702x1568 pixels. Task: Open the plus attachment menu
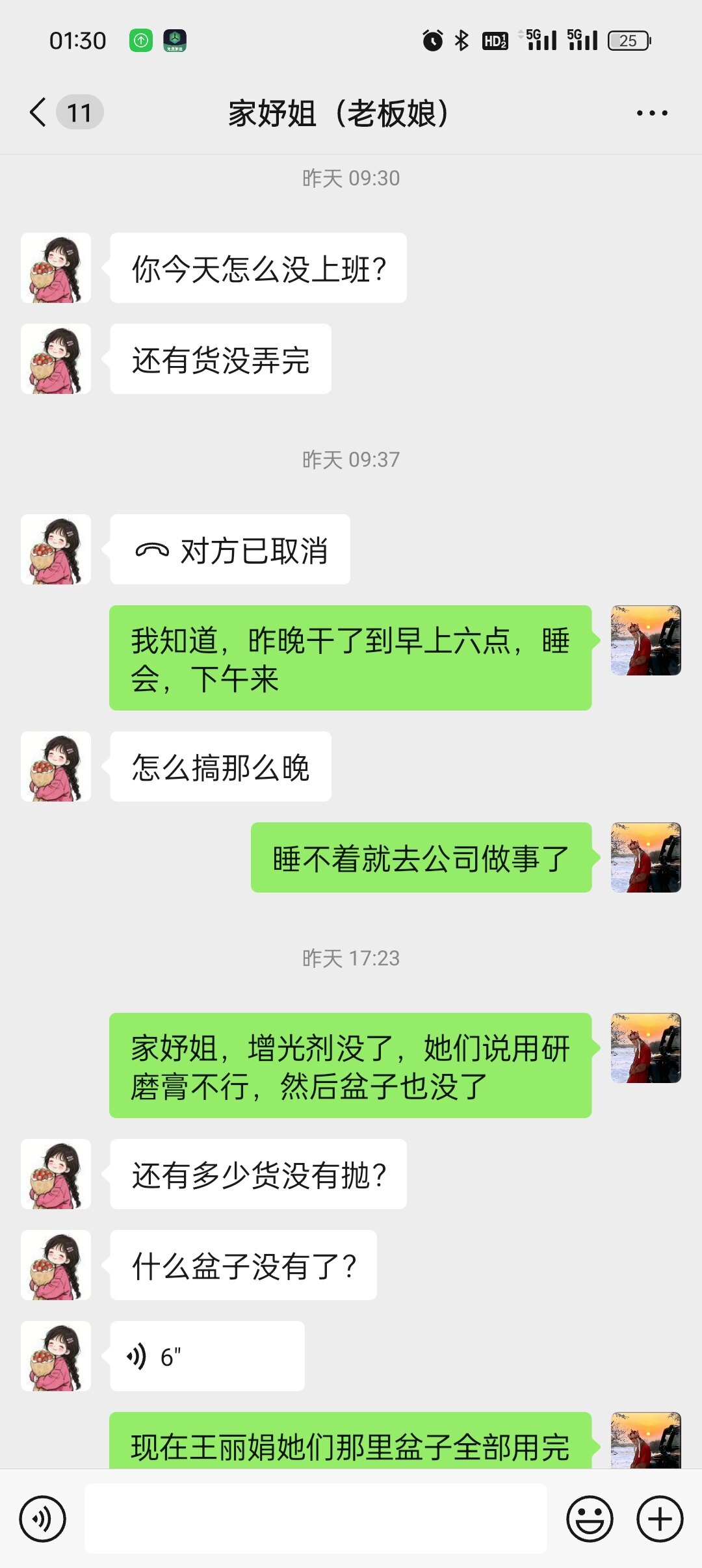click(659, 1519)
